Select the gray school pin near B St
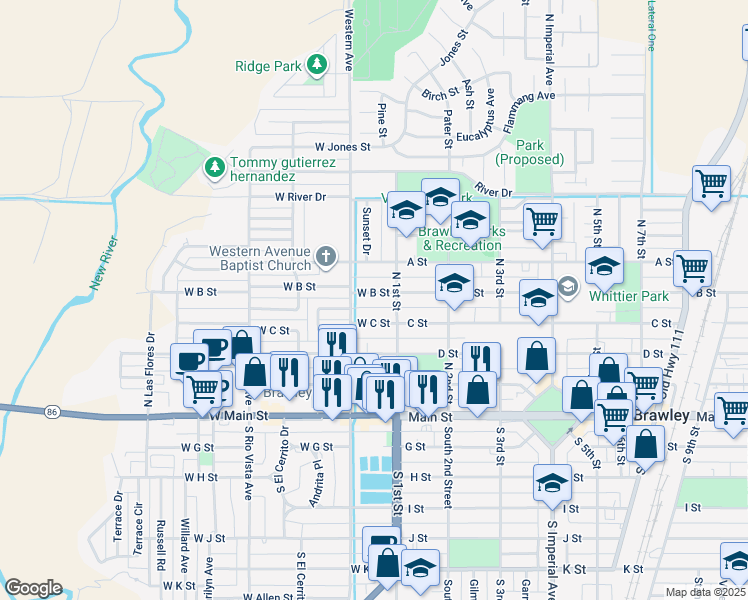 pyautogui.click(x=569, y=287)
